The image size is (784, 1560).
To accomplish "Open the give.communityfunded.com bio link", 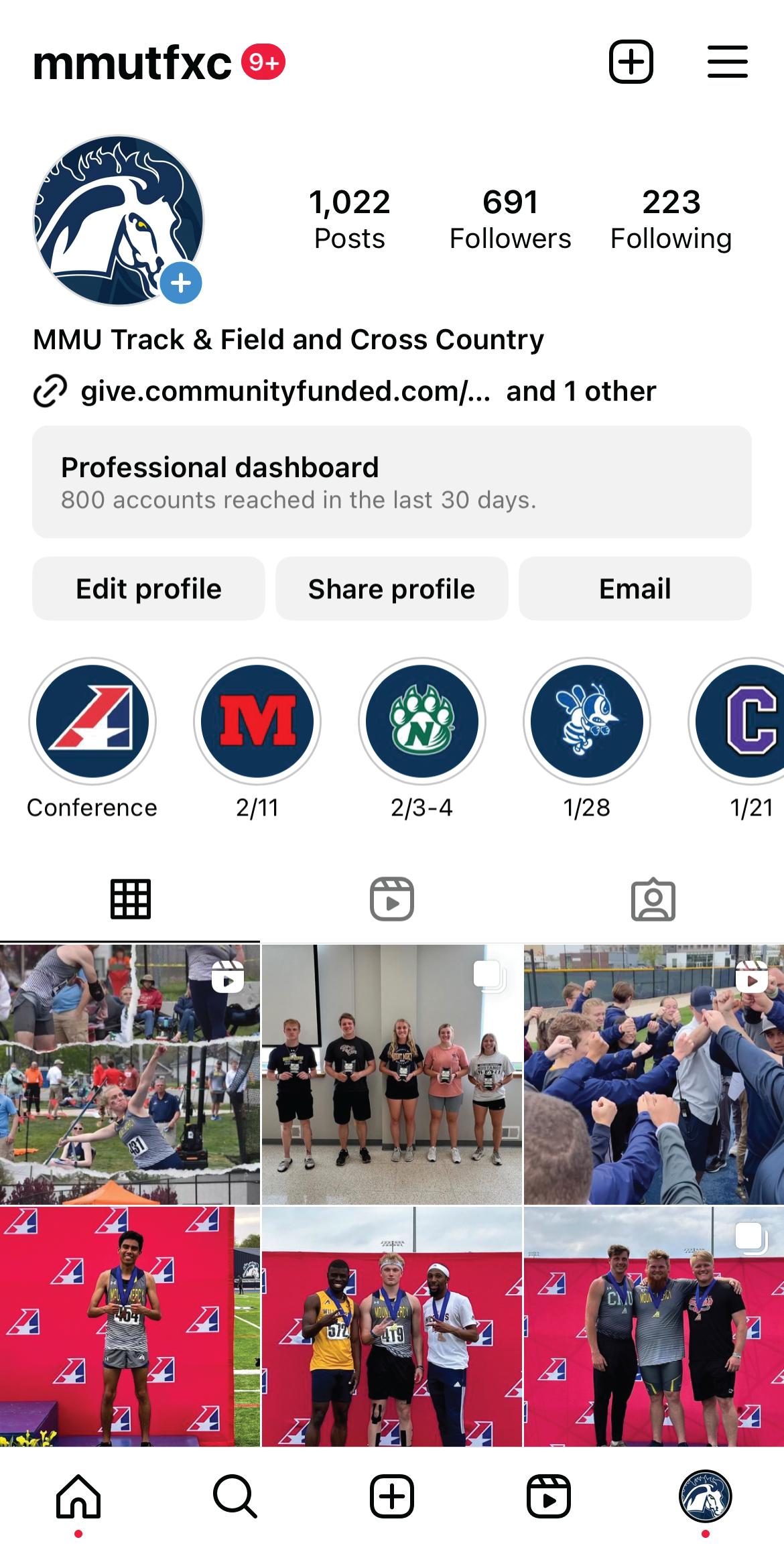I will [x=285, y=391].
